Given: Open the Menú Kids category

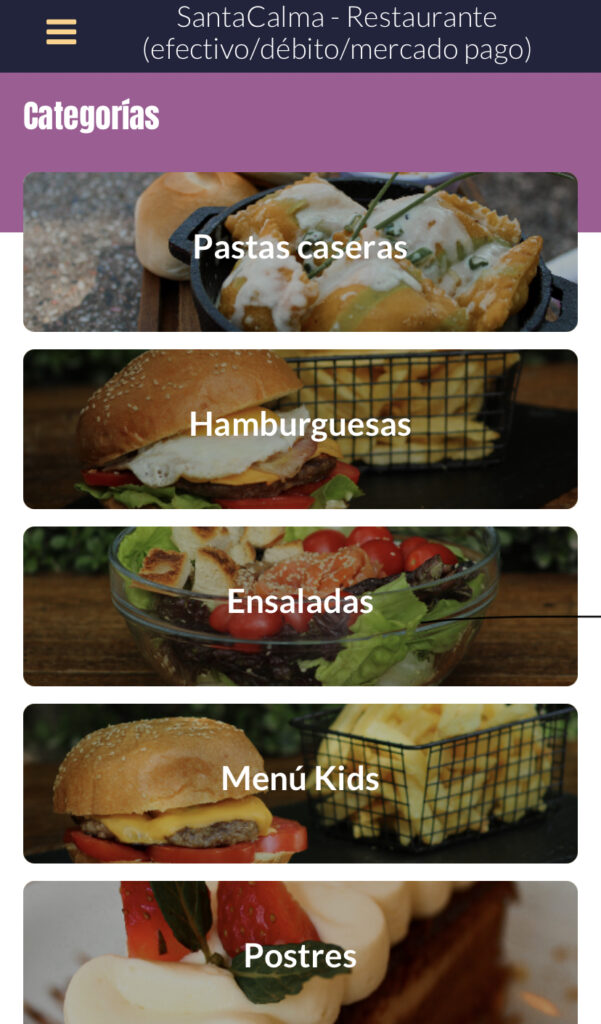Looking at the screenshot, I should pyautogui.click(x=300, y=784).
